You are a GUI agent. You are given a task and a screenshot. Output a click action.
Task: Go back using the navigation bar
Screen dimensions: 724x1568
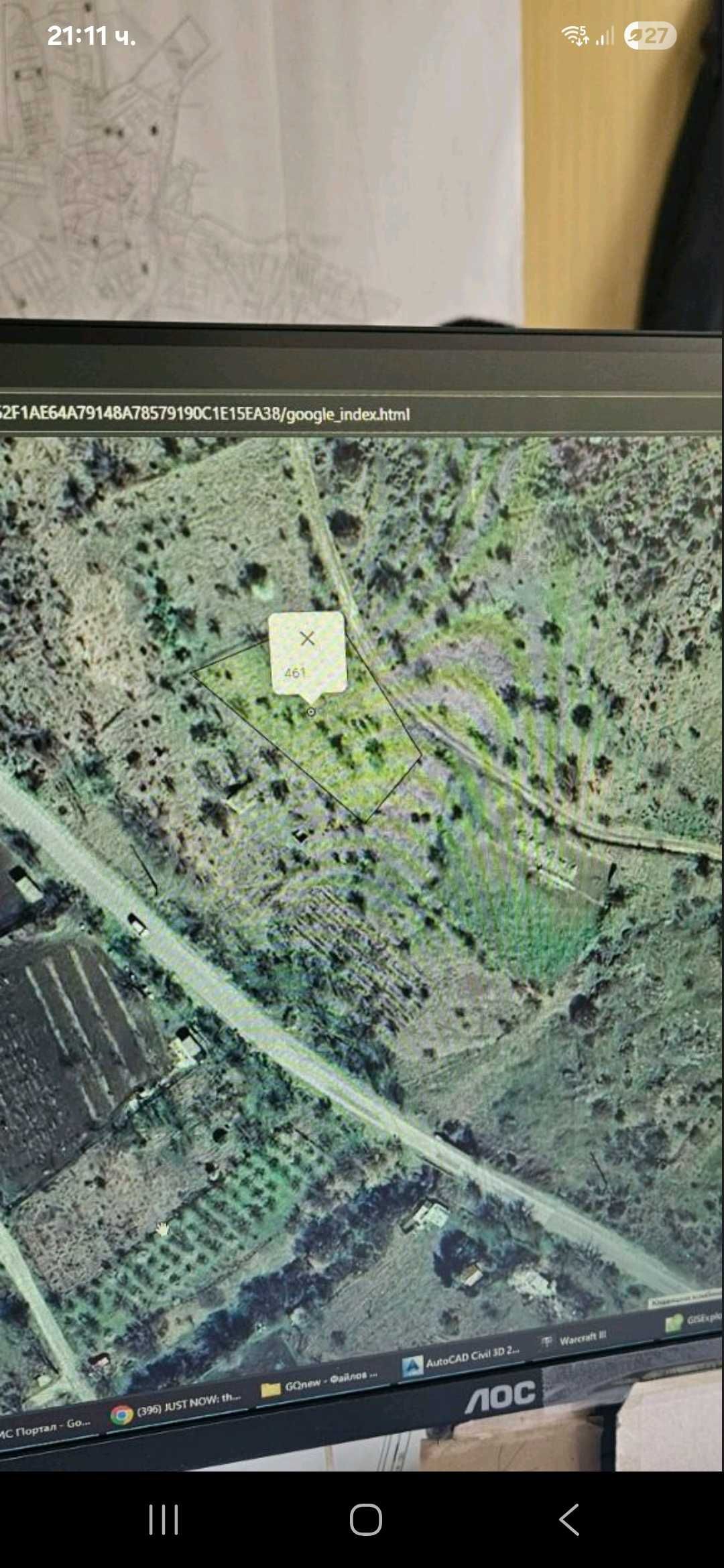(x=569, y=1519)
